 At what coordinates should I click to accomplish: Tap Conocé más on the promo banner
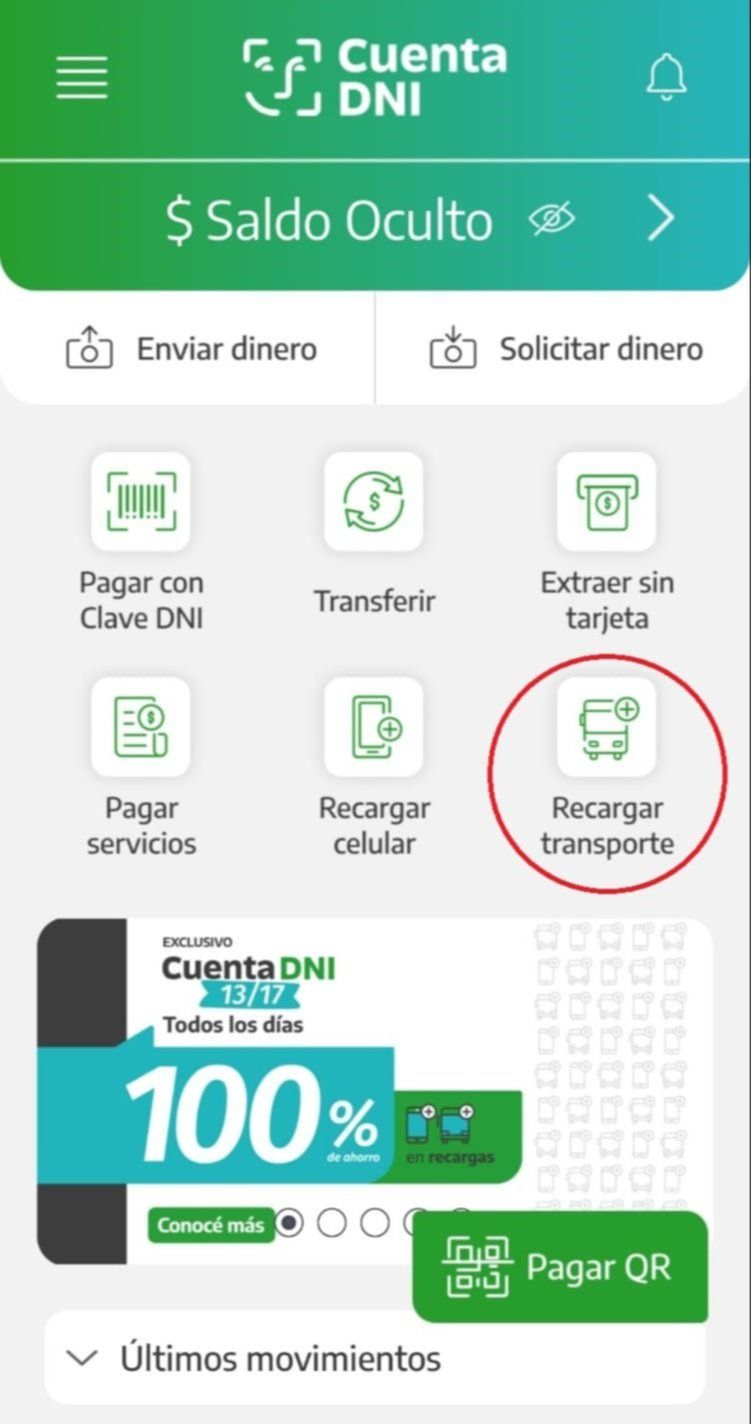click(211, 1224)
